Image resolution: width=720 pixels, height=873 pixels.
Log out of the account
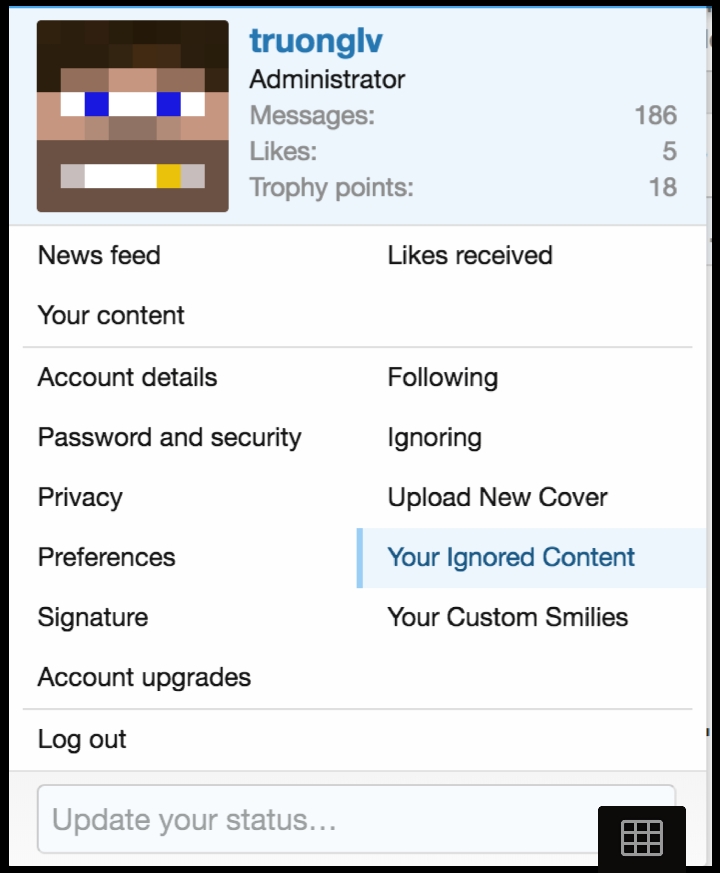[82, 739]
